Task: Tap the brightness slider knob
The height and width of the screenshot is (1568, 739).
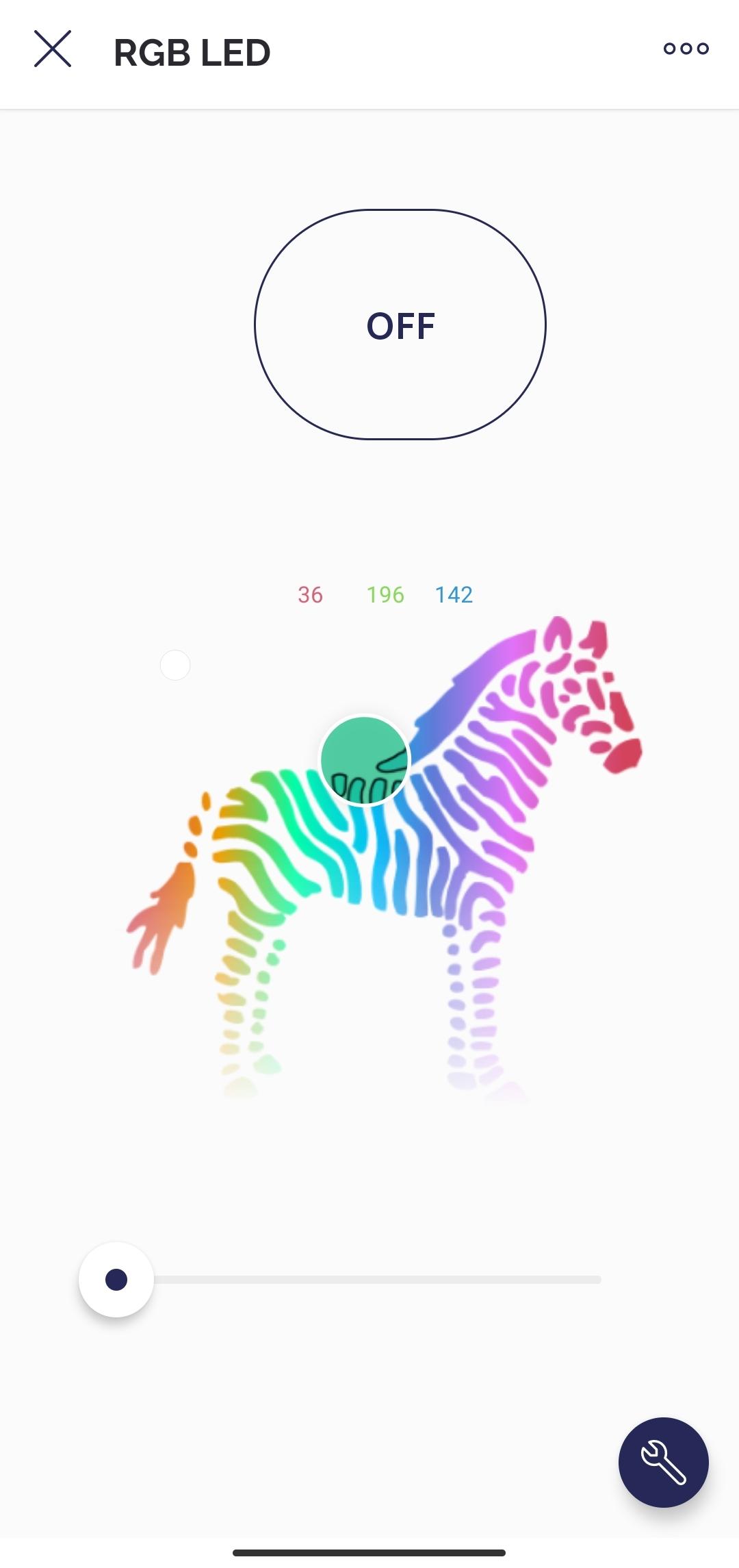Action: point(116,1279)
